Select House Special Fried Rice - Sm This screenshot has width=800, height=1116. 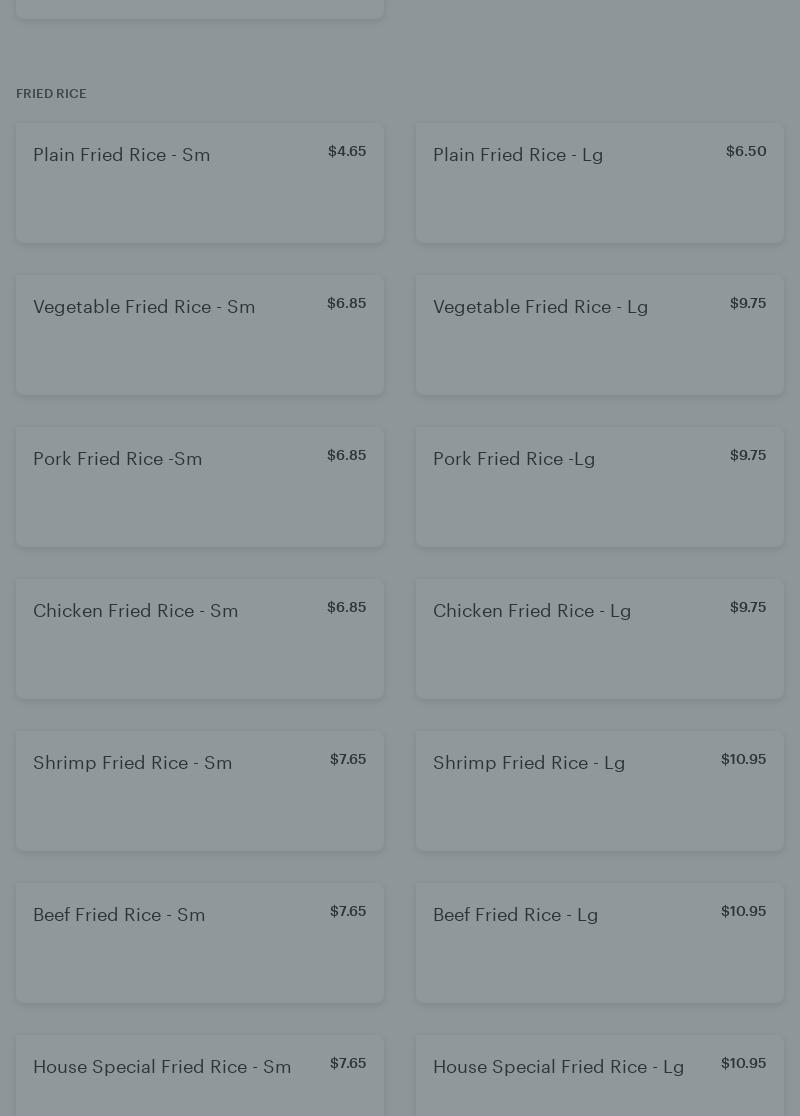200,1075
